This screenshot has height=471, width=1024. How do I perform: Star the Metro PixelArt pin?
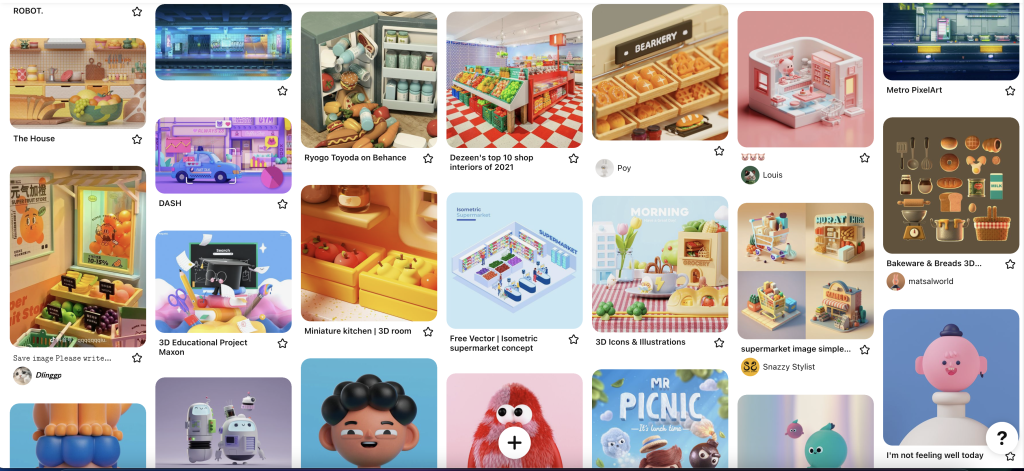(1010, 90)
